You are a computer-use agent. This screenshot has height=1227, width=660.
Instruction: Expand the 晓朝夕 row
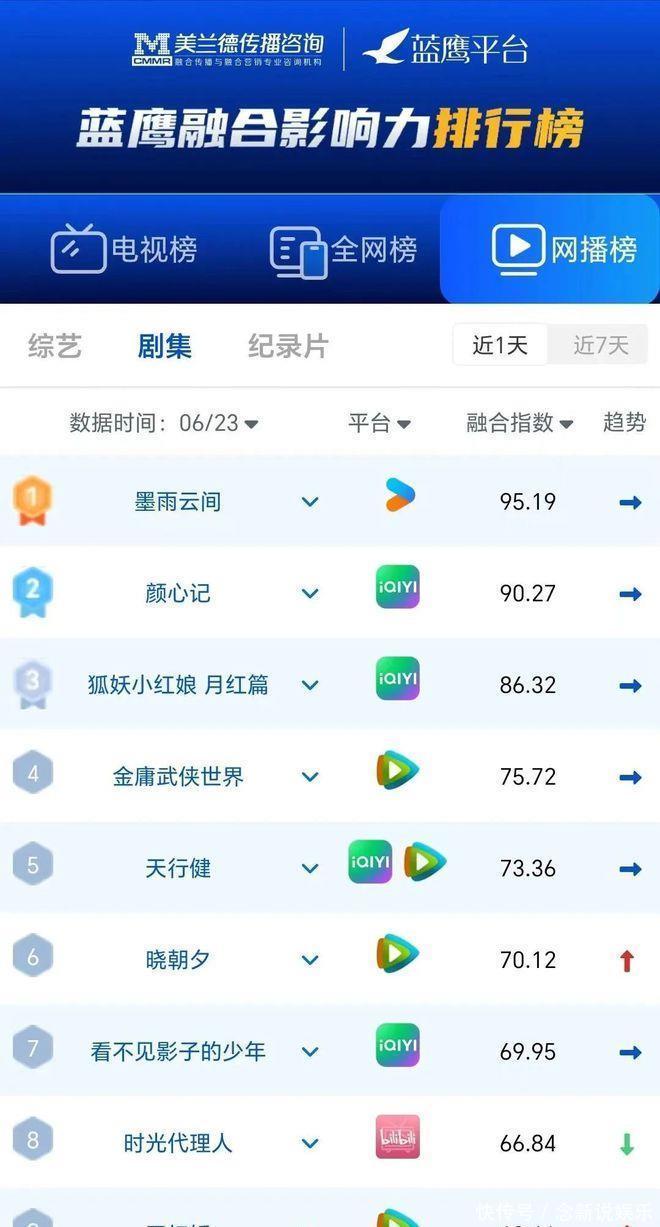click(x=310, y=961)
